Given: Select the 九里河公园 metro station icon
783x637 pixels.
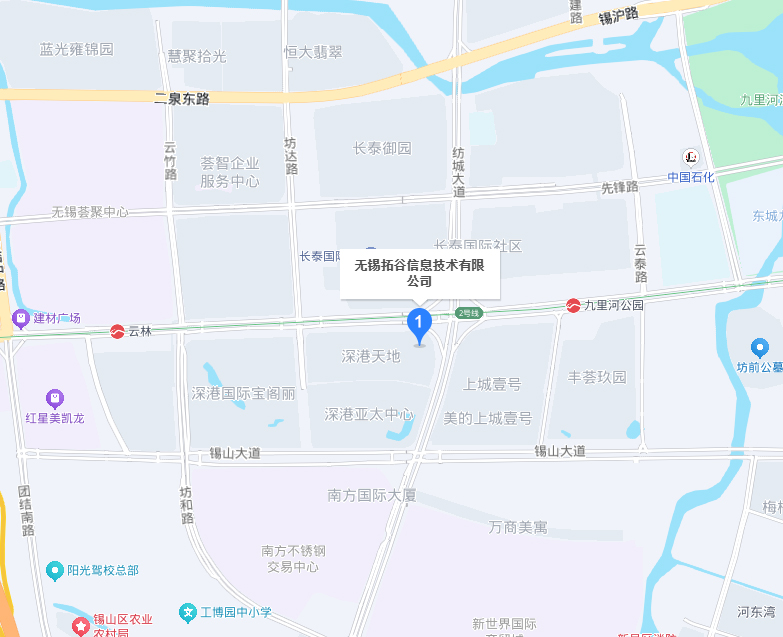Looking at the screenshot, I should 574,305.
